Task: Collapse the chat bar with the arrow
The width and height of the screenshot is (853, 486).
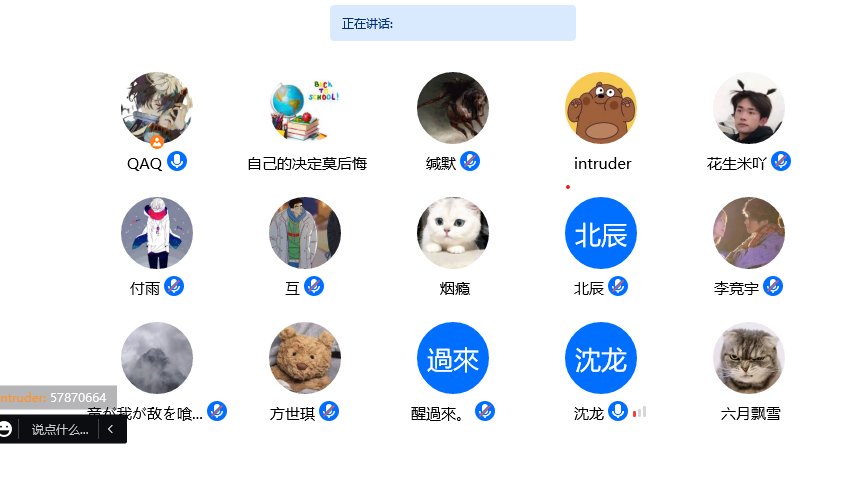Action: click(111, 429)
